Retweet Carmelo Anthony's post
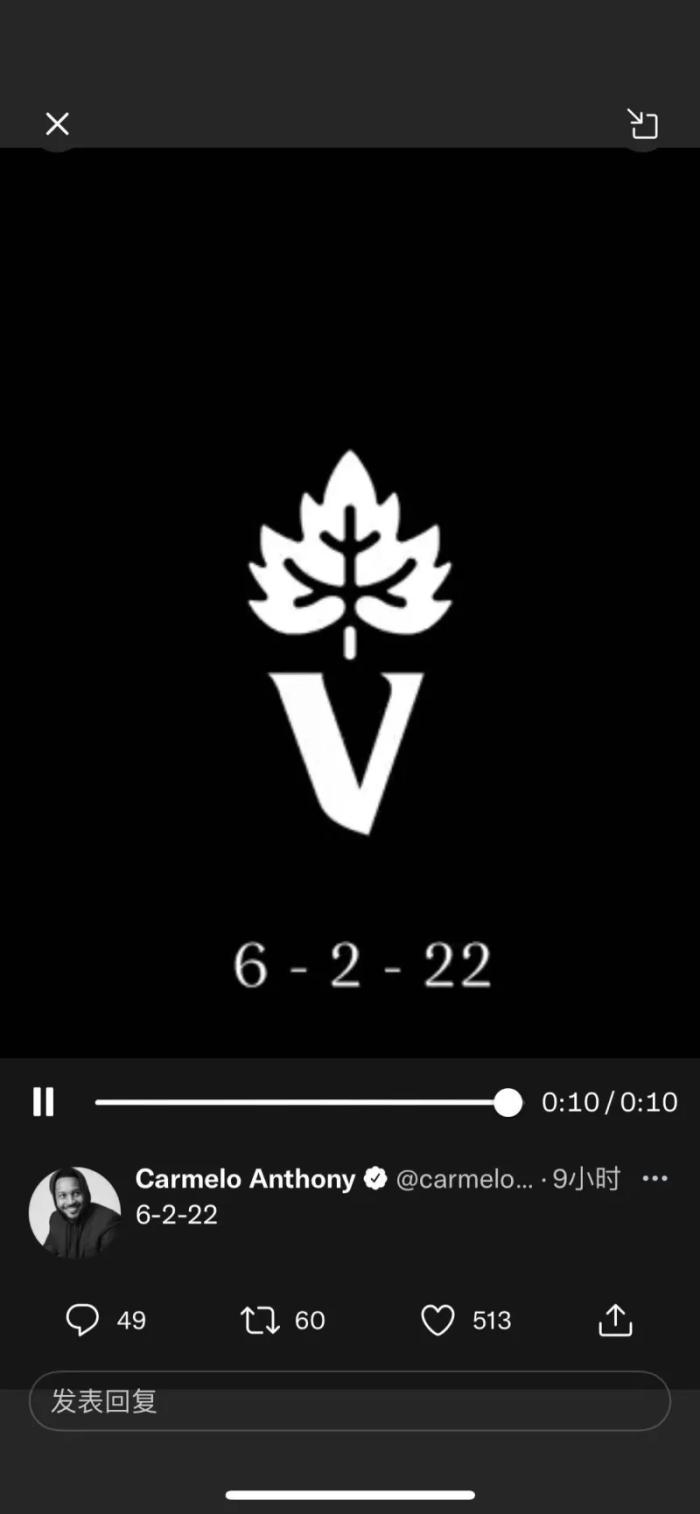 click(x=260, y=1320)
